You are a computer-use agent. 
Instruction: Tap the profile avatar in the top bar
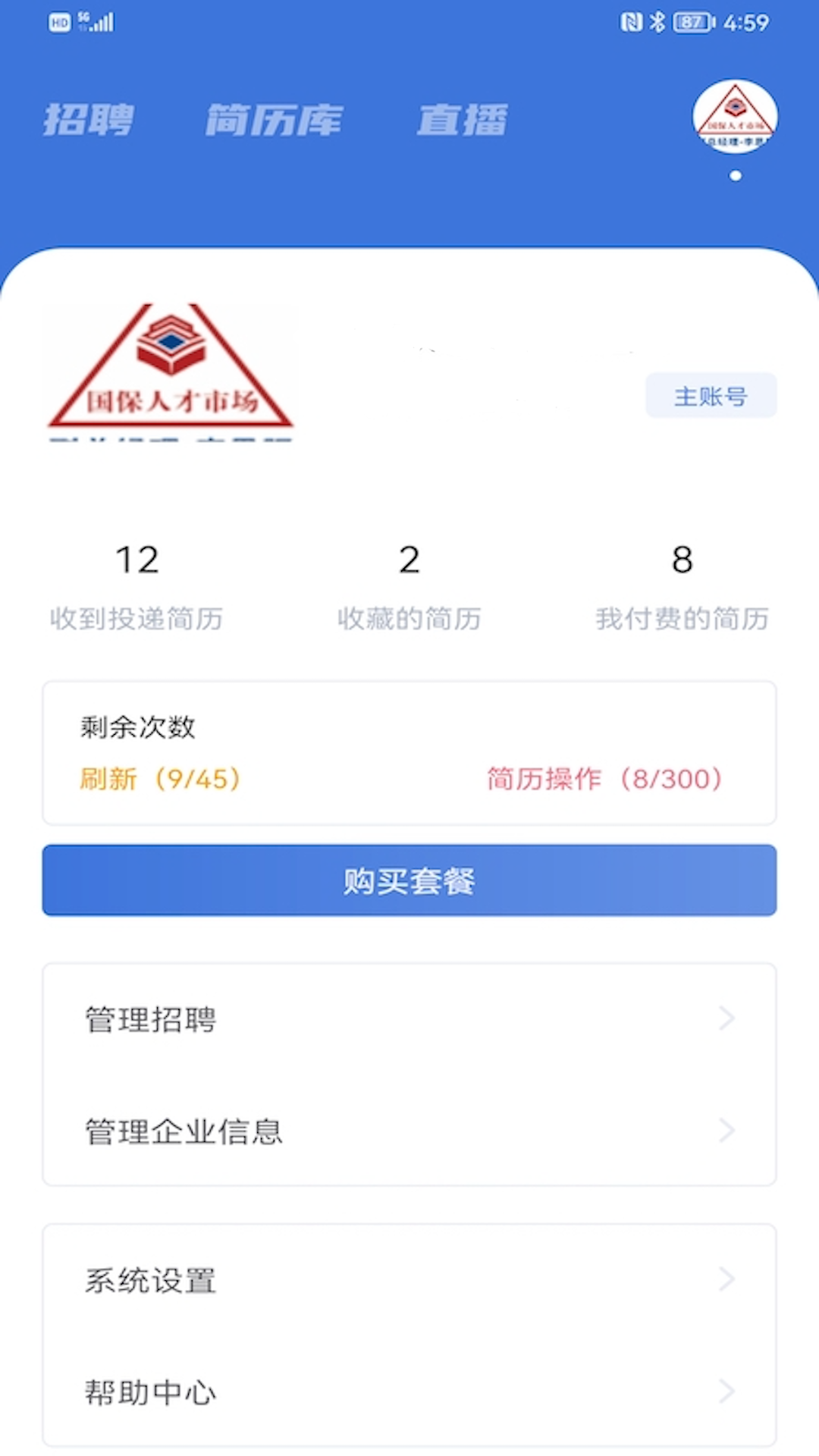coord(735,117)
